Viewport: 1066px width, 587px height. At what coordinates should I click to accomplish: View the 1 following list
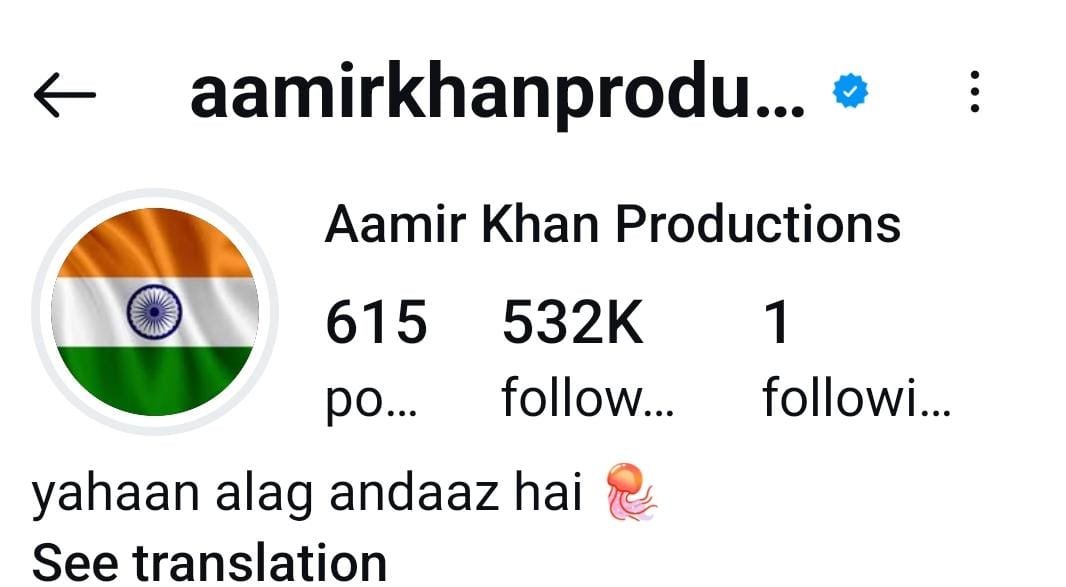855,355
